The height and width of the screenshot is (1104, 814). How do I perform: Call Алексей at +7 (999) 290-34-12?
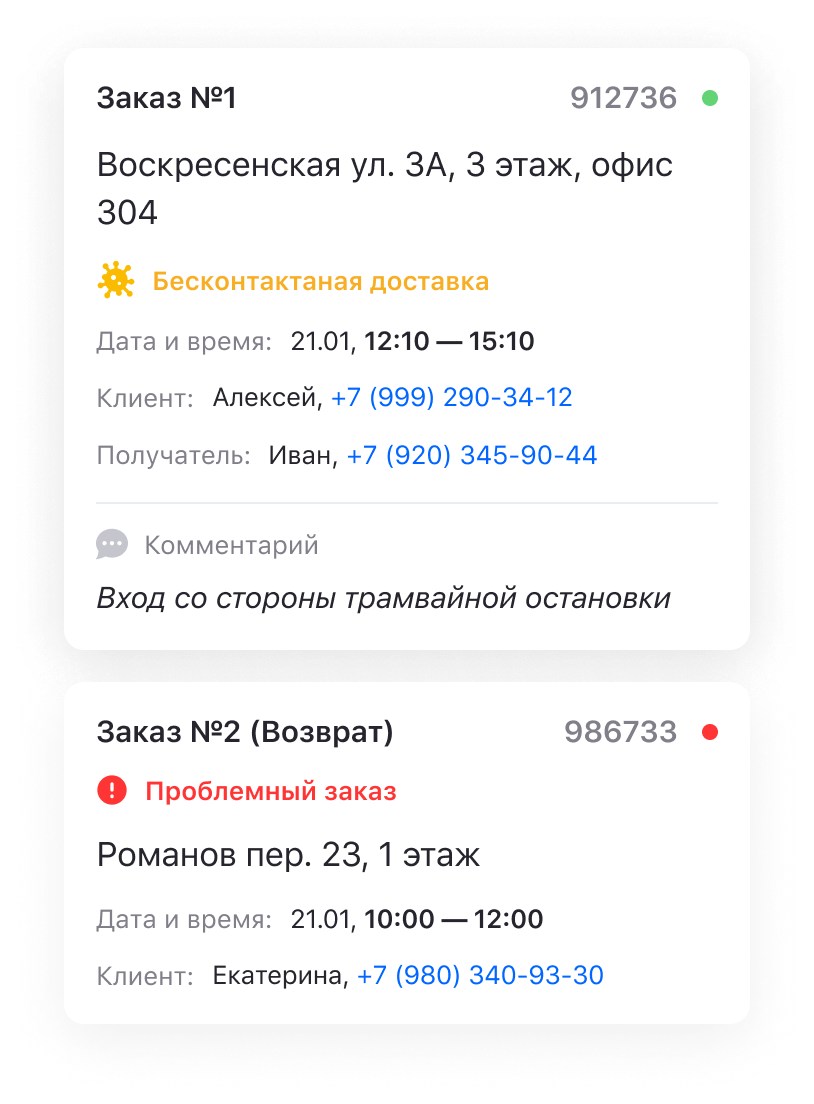(x=451, y=398)
